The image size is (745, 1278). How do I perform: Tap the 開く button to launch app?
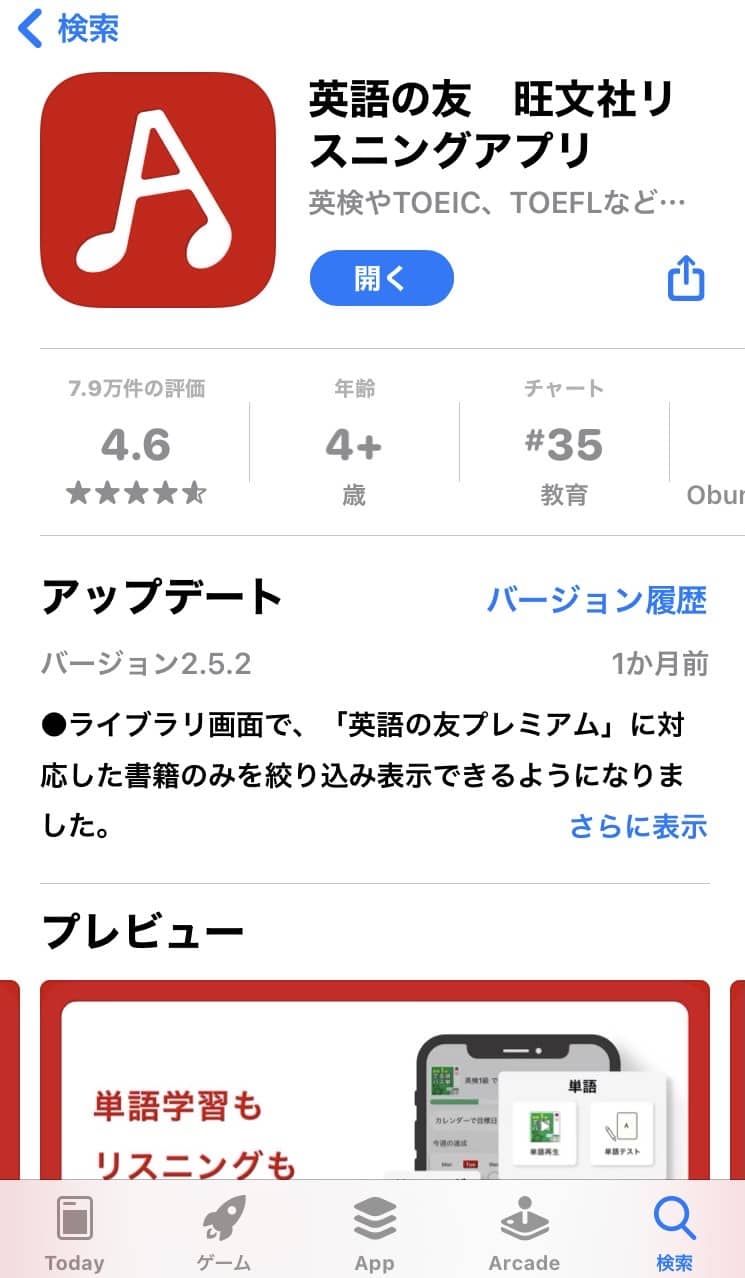click(381, 278)
